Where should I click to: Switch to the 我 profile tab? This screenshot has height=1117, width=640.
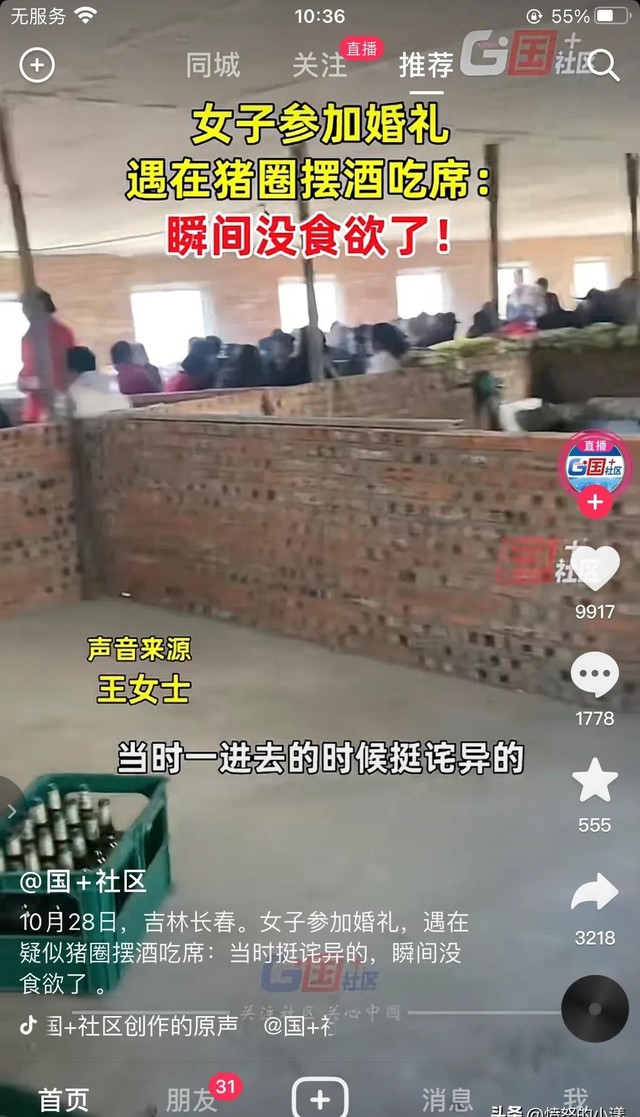click(575, 1097)
